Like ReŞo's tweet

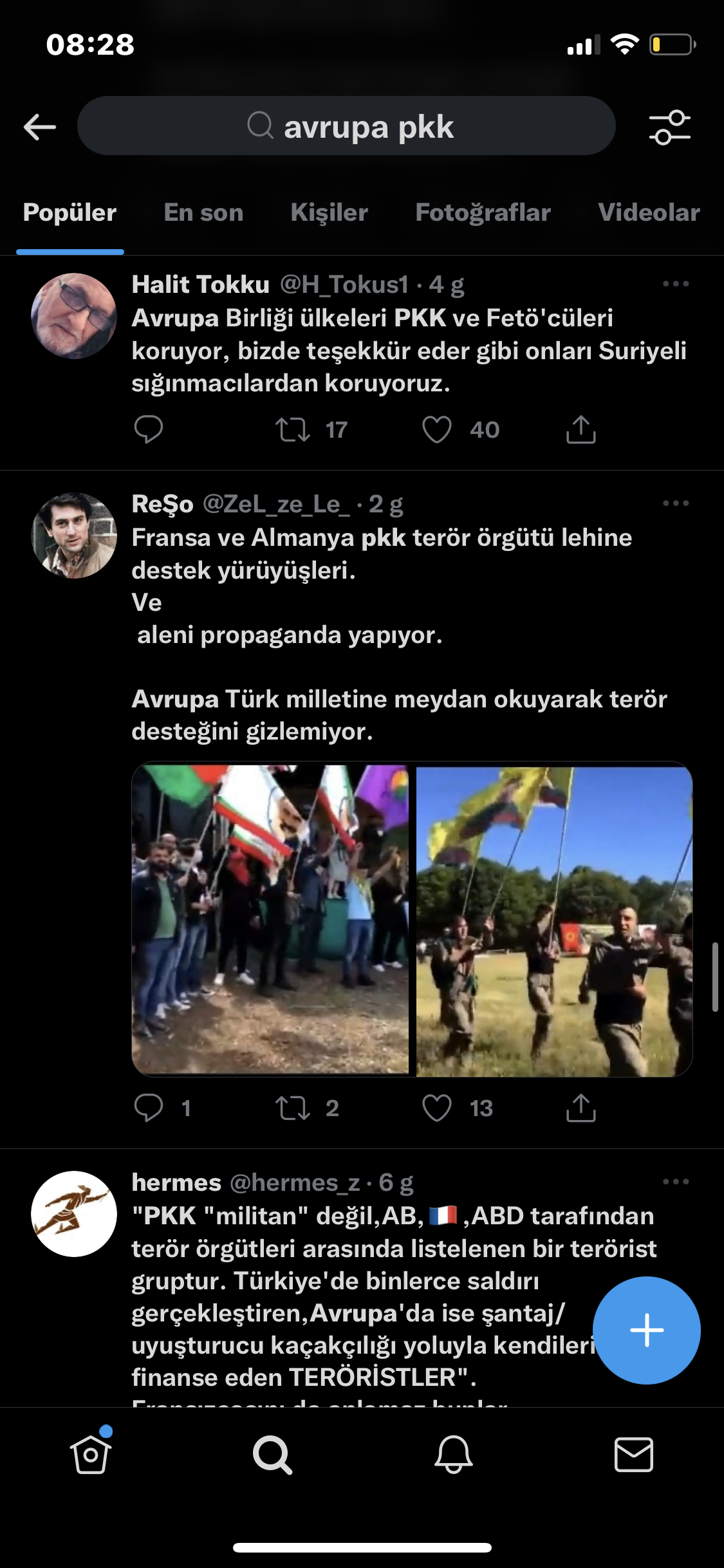click(437, 1108)
